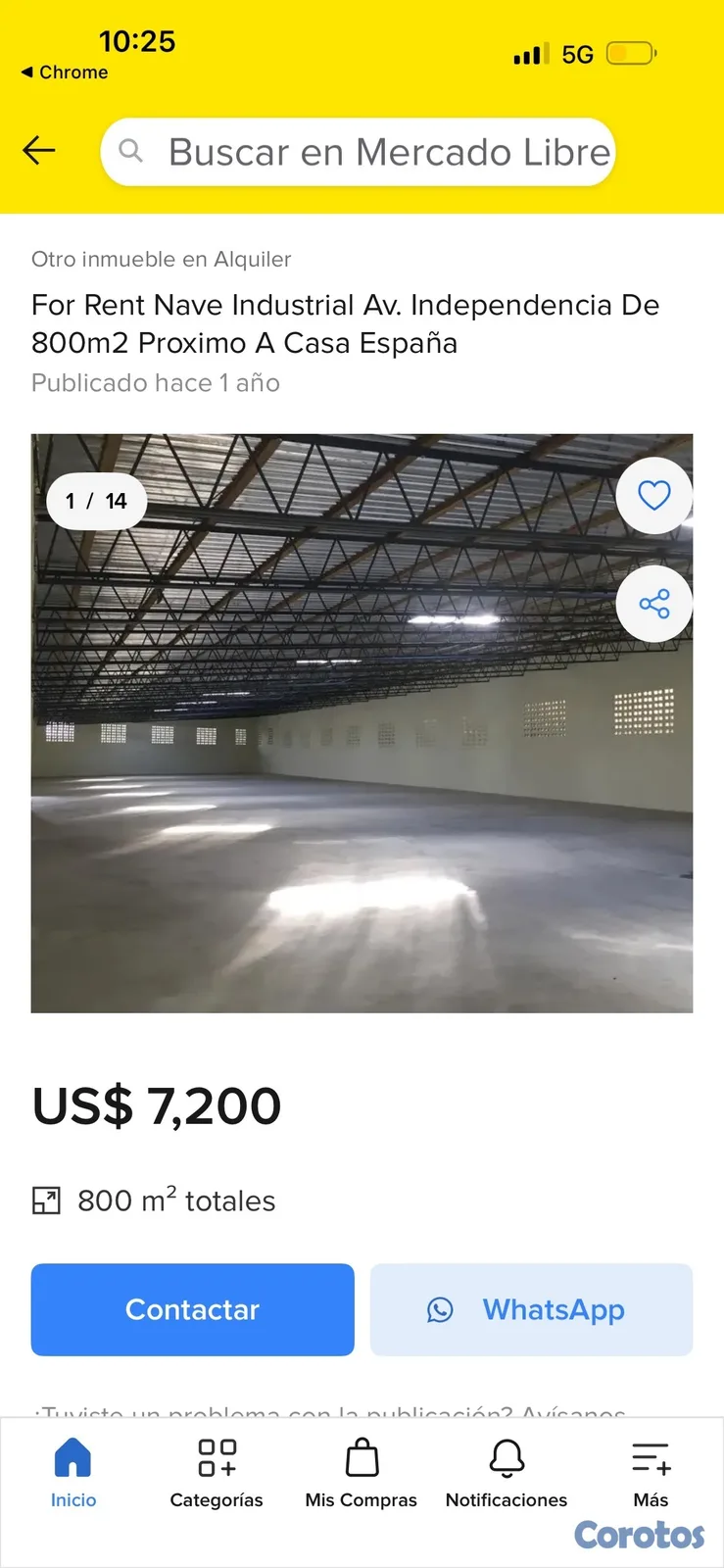Open the Categorías tab
The height and width of the screenshot is (1568, 724).
(x=217, y=1473)
